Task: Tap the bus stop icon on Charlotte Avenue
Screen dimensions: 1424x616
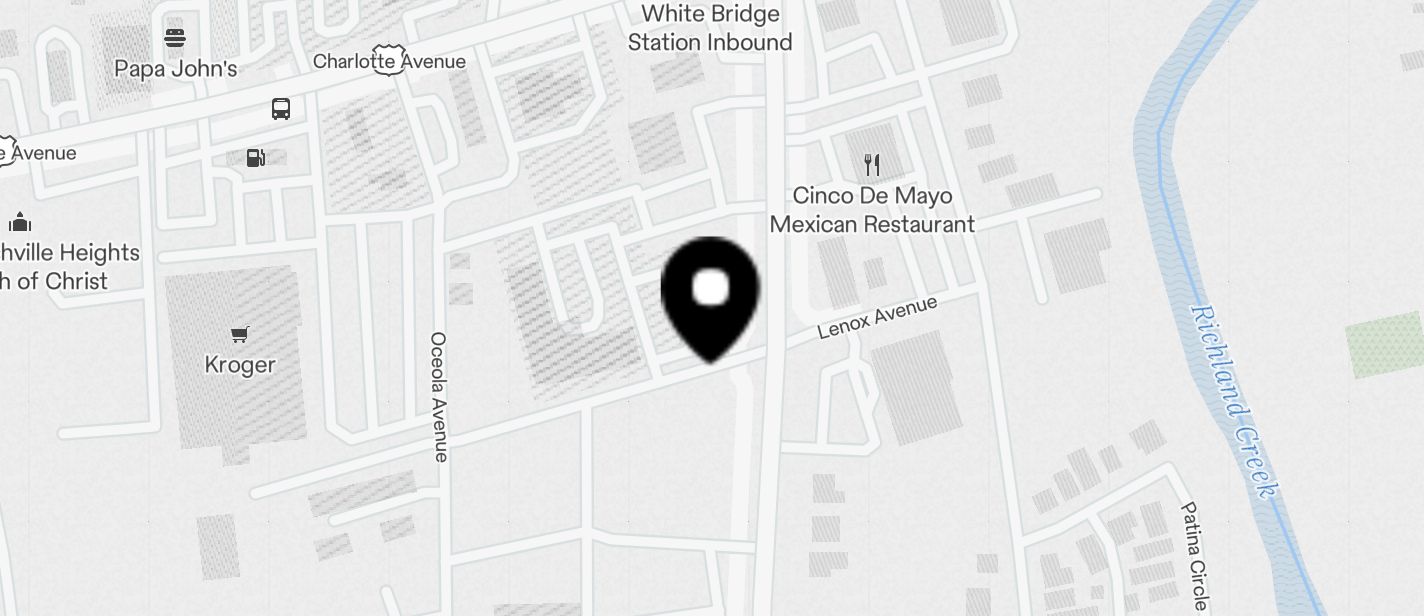Action: tap(281, 109)
